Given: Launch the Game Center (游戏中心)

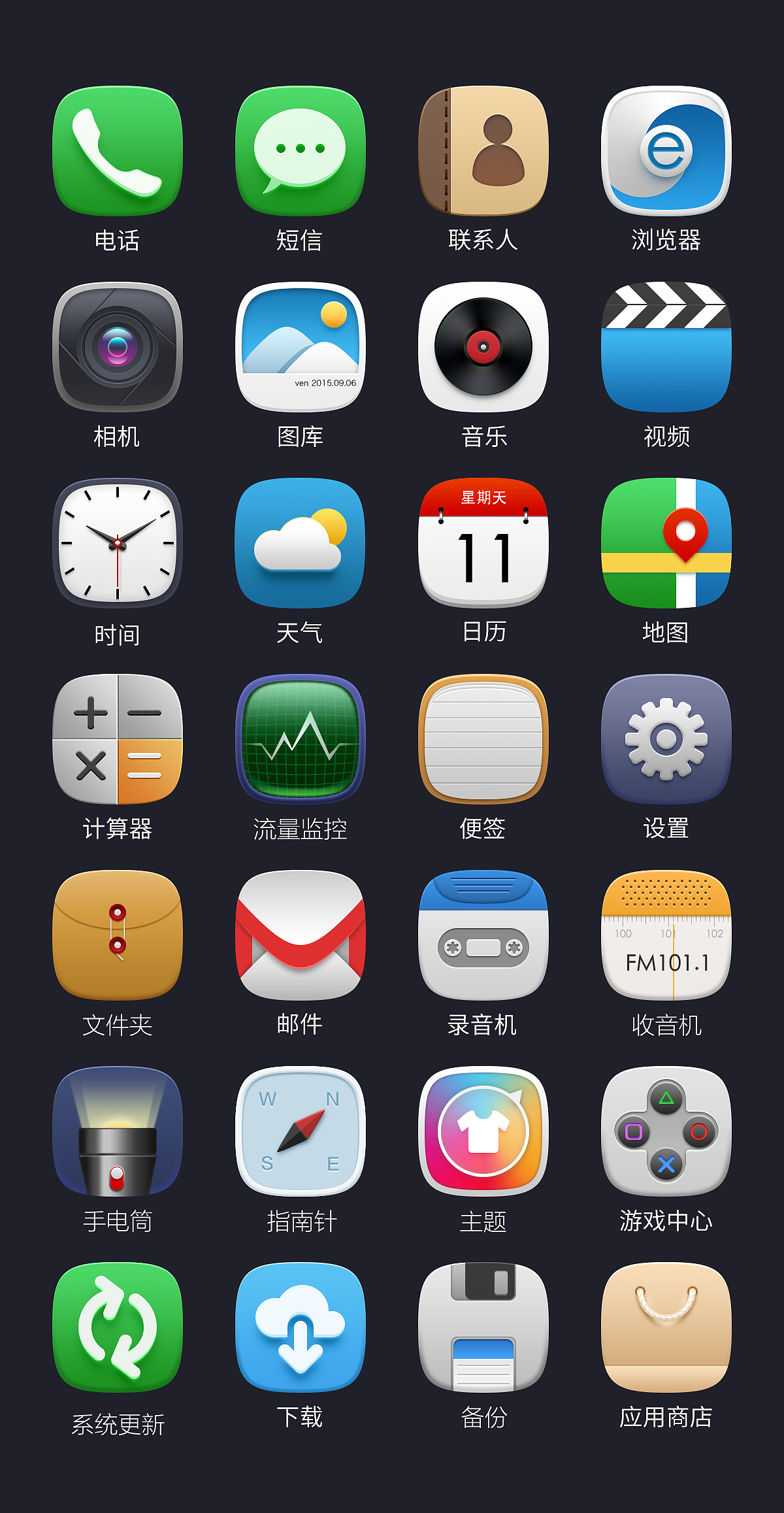Looking at the screenshot, I should pyautogui.click(x=665, y=1133).
